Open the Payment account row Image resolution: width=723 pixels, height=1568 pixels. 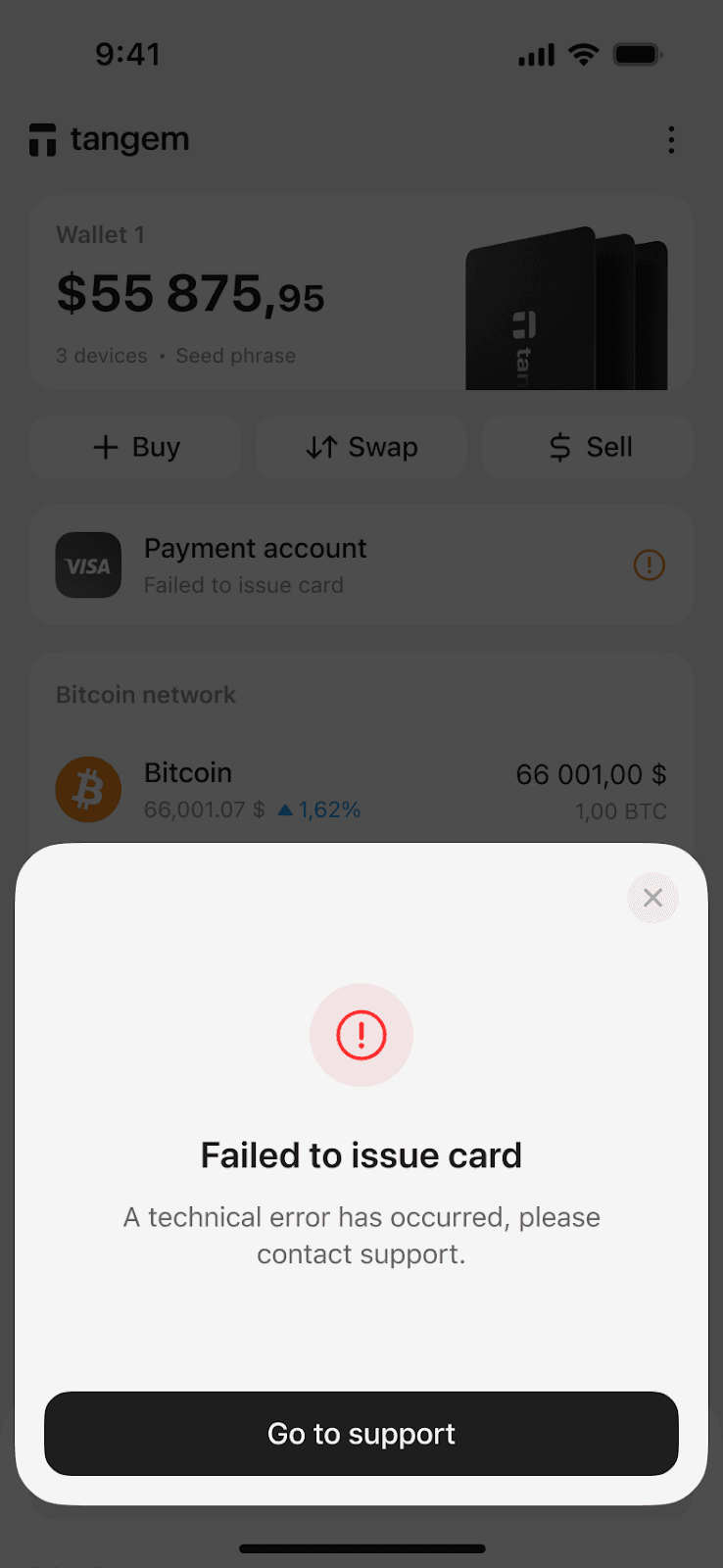(x=361, y=565)
